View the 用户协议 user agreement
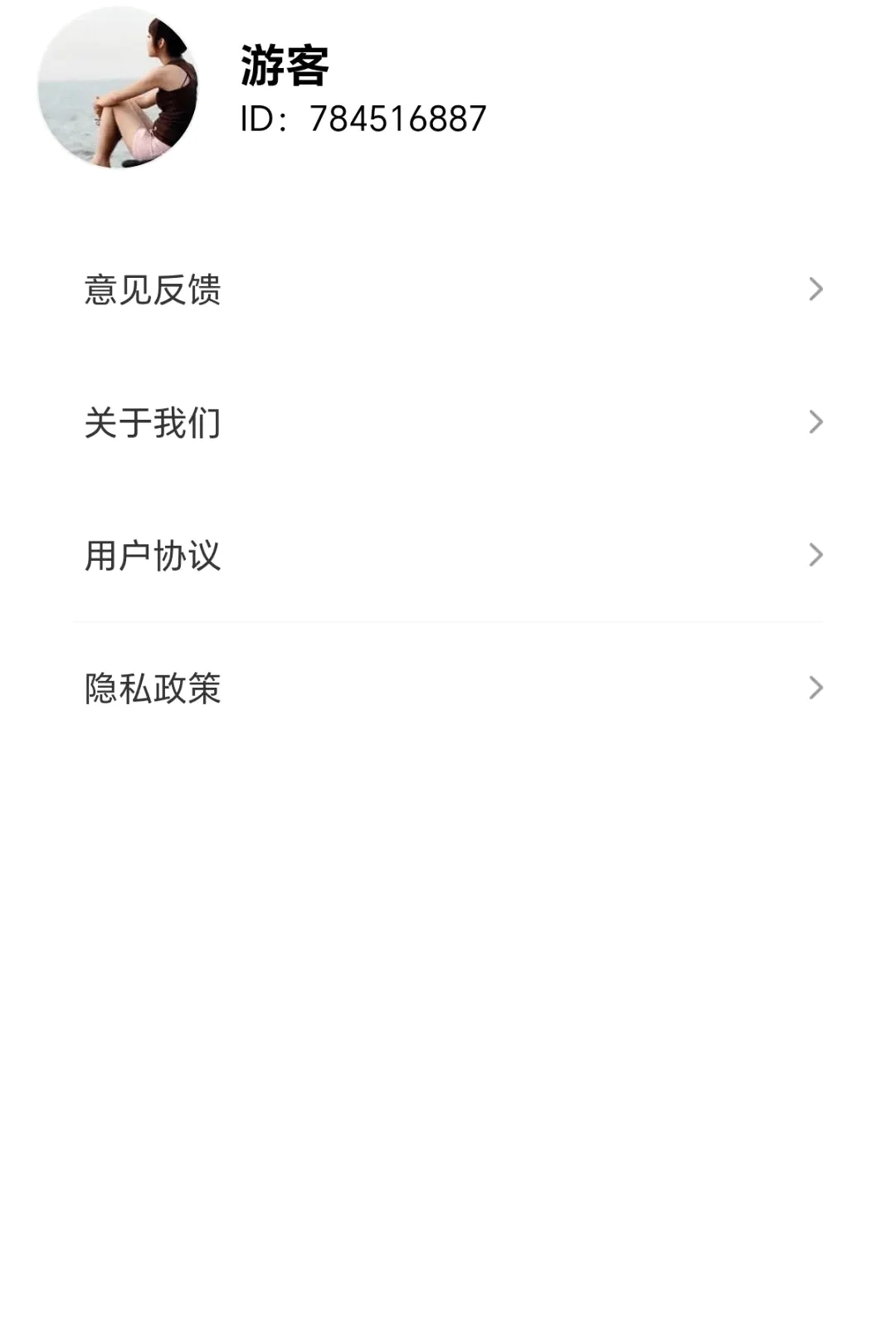896x1338 pixels. click(x=448, y=555)
